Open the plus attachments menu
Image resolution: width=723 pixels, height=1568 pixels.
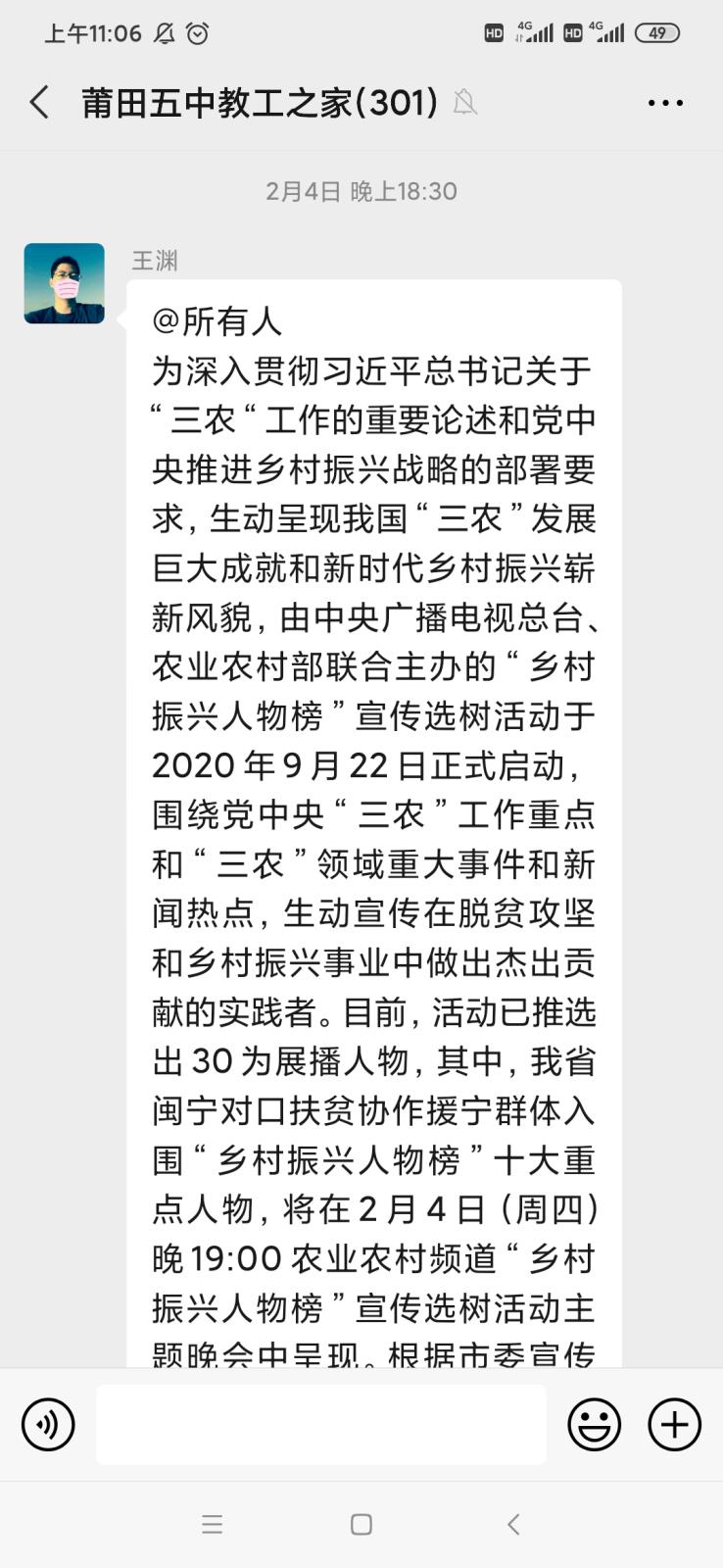pos(675,1424)
